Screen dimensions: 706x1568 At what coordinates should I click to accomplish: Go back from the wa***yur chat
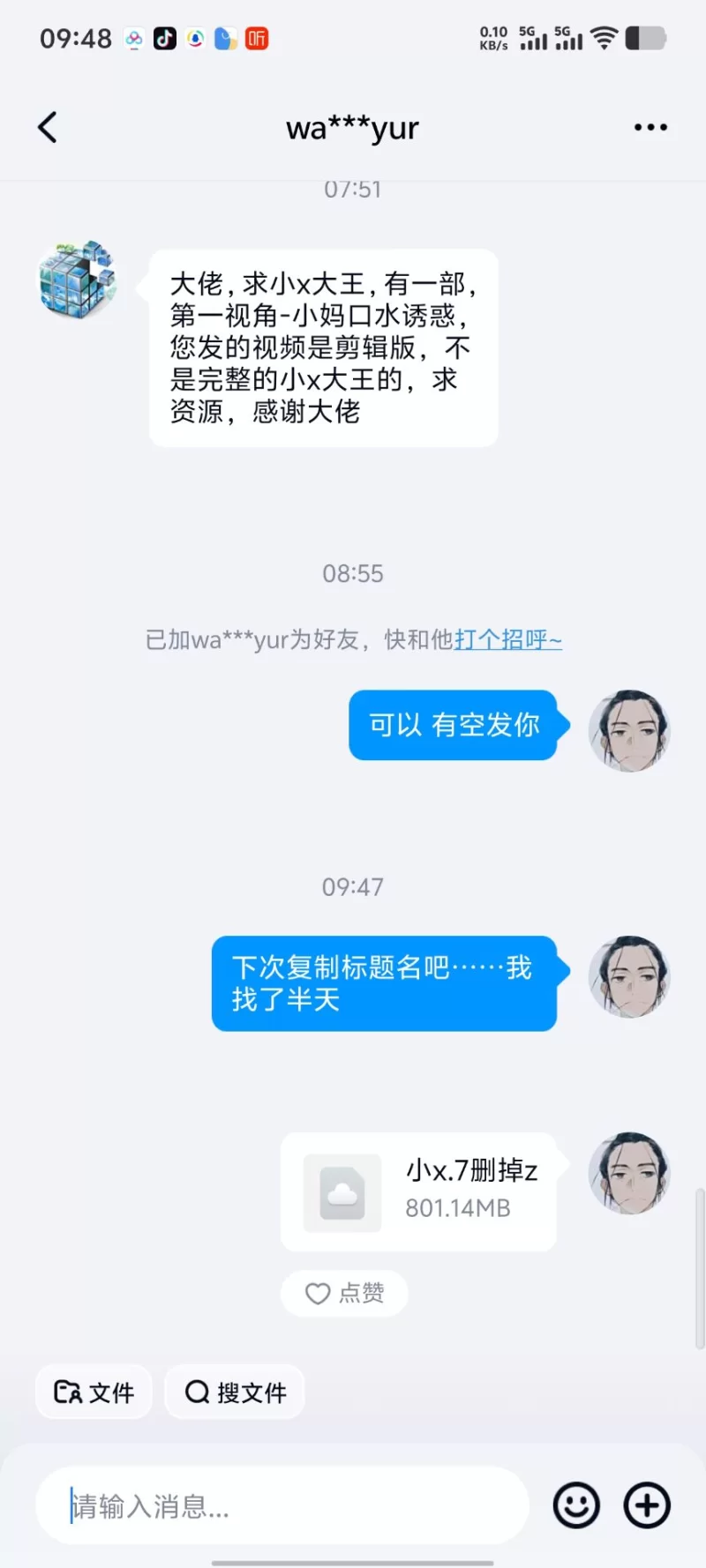[x=49, y=128]
